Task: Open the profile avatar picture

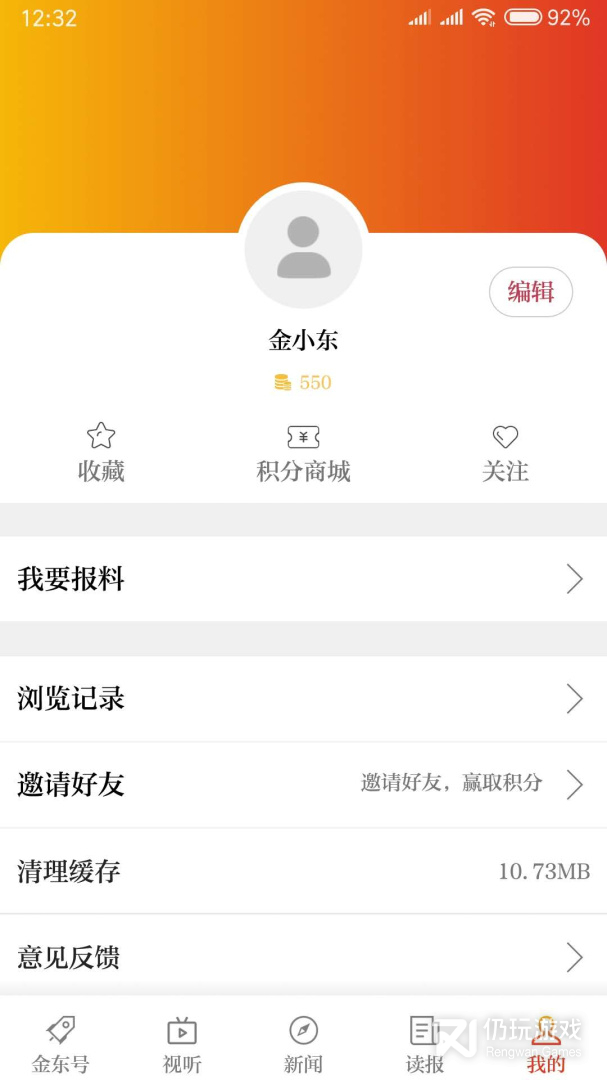Action: point(303,249)
